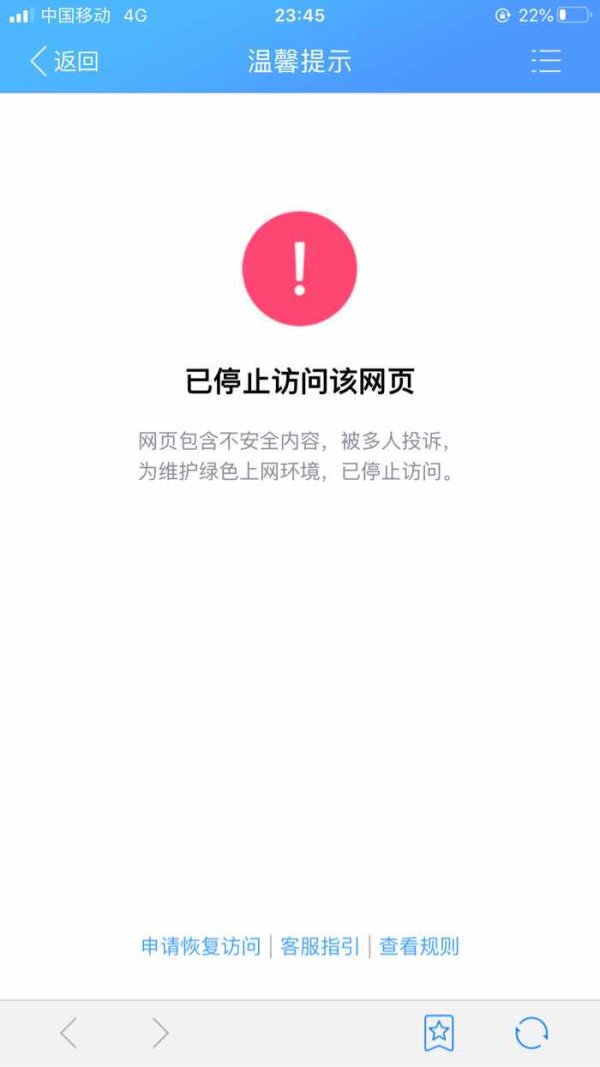
Task: Open the 客服指引 link
Action: [320, 946]
